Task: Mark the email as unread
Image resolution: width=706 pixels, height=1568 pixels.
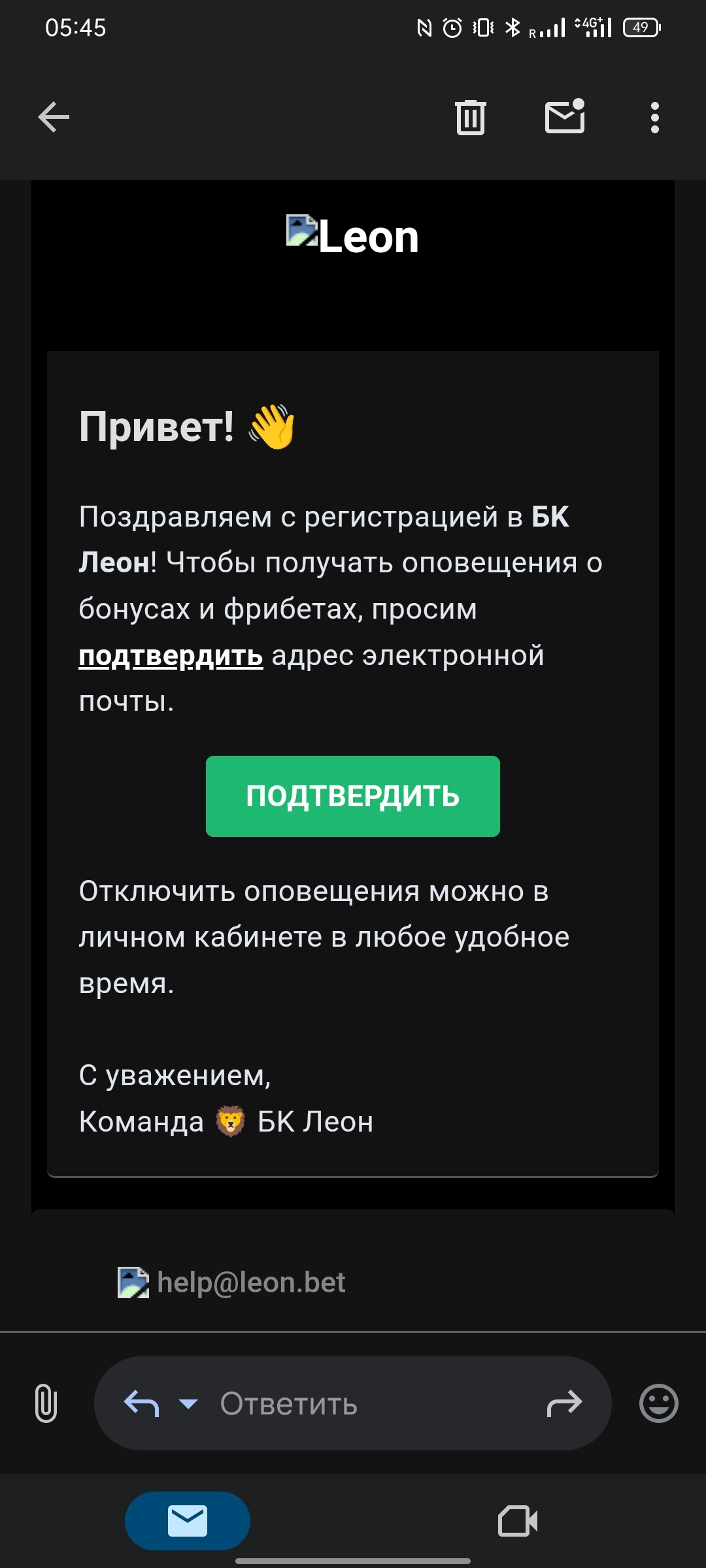Action: pos(565,117)
